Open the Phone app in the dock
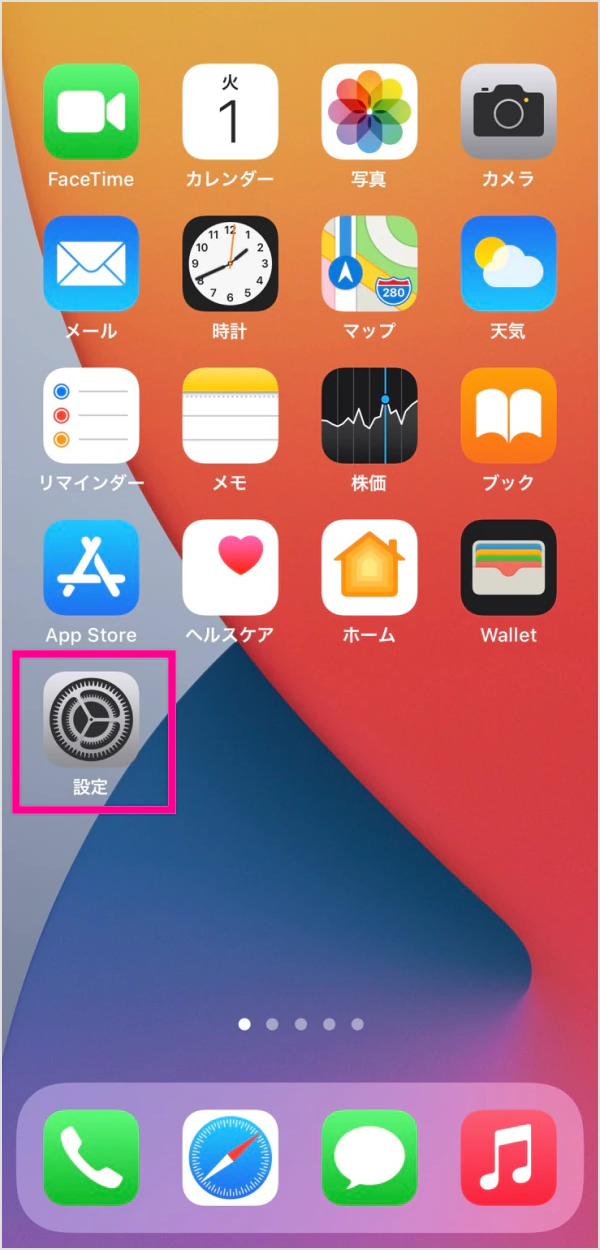Viewport: 600px width, 1250px height. tap(91, 1157)
